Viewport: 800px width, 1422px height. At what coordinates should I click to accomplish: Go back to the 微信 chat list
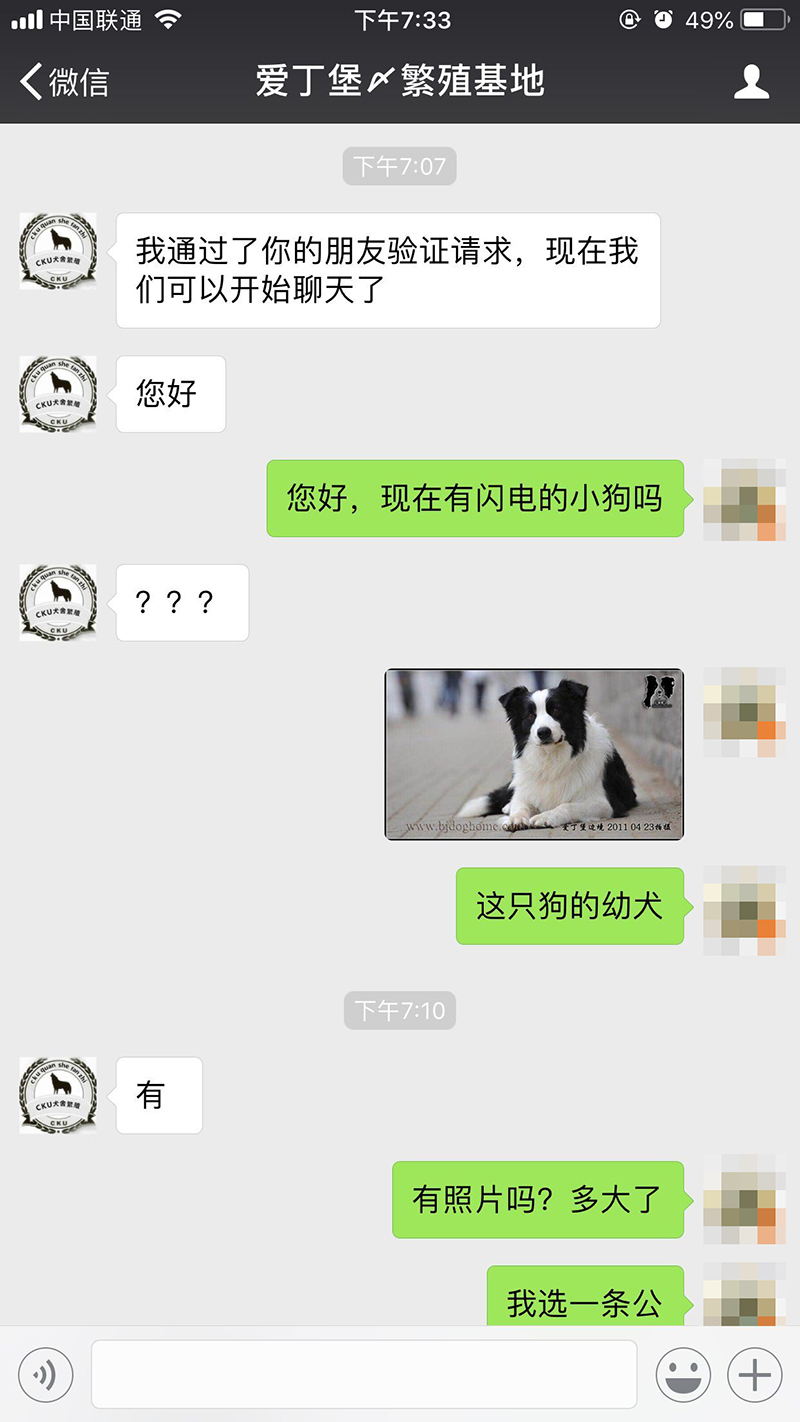[x=65, y=81]
